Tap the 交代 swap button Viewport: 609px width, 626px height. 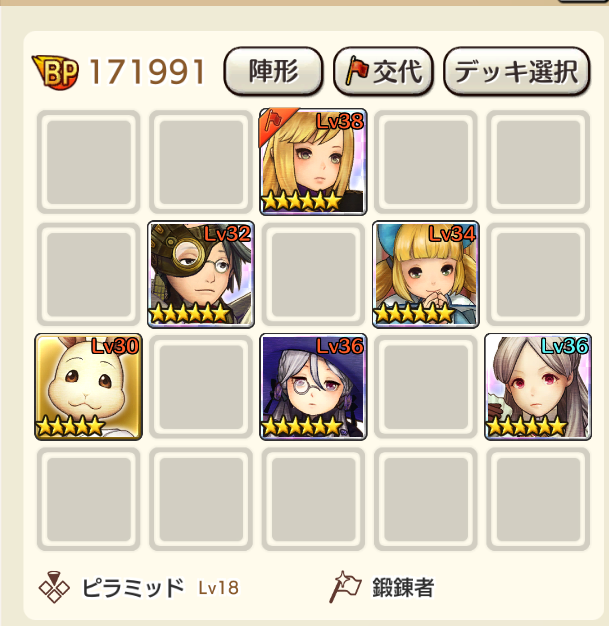pos(383,71)
